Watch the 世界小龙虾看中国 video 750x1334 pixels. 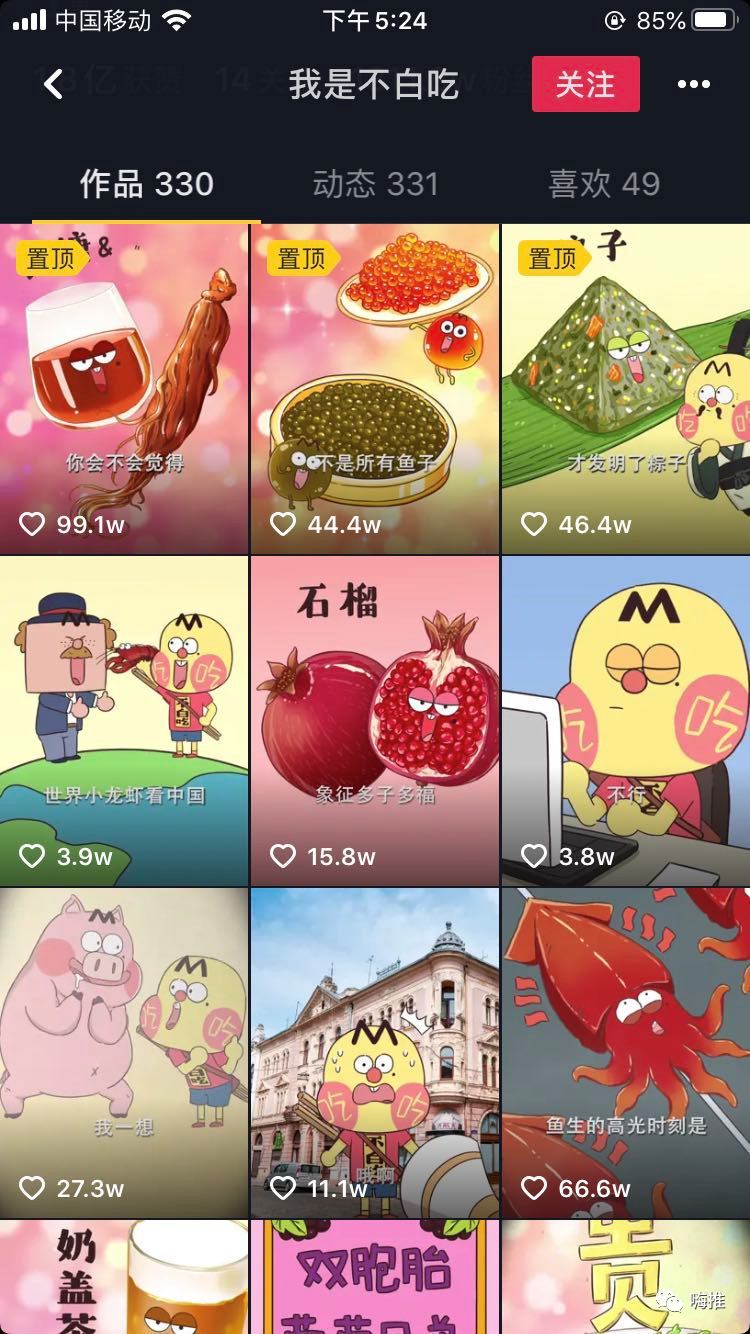[x=124, y=720]
